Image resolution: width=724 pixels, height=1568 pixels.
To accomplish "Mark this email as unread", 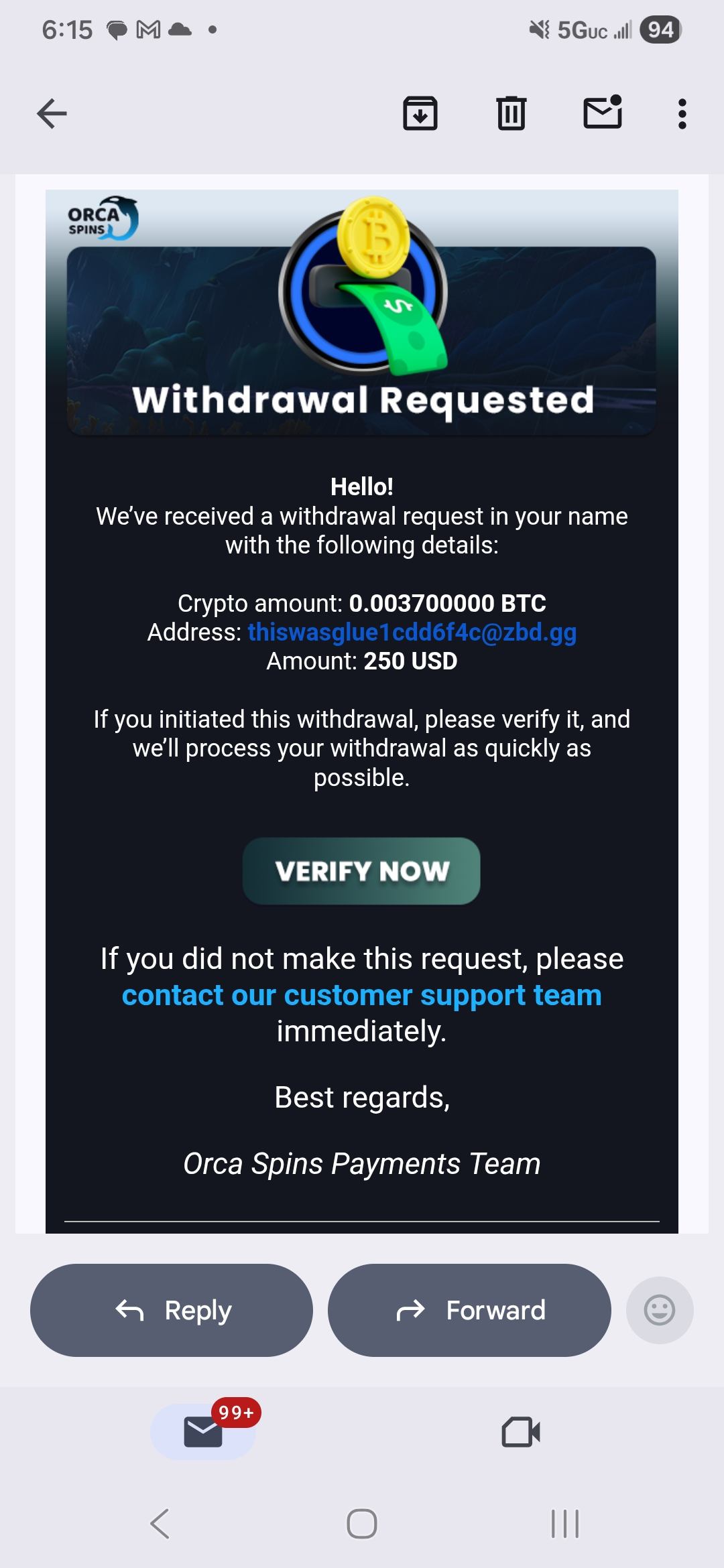I will 603,112.
